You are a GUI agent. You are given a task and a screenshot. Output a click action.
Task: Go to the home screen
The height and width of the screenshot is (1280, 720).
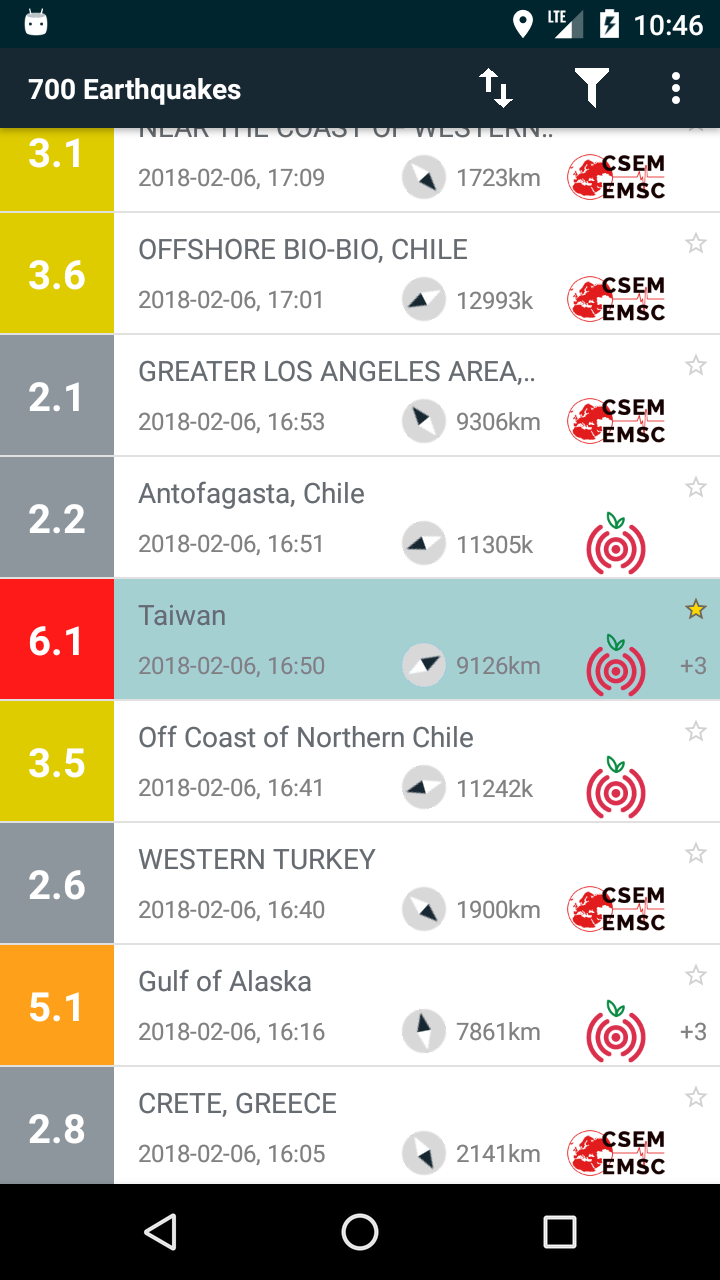tap(360, 1232)
